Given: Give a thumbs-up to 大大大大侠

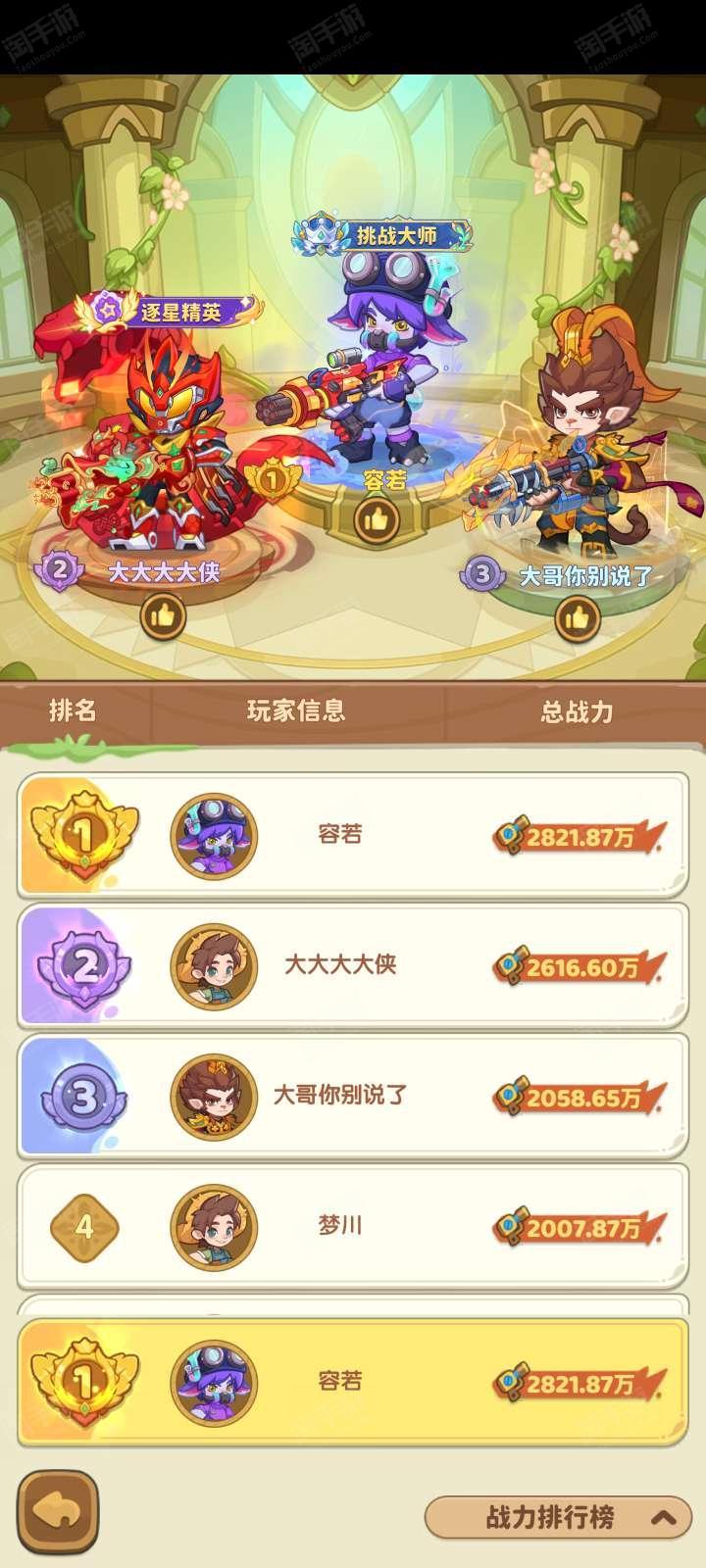Looking at the screenshot, I should (x=164, y=616).
